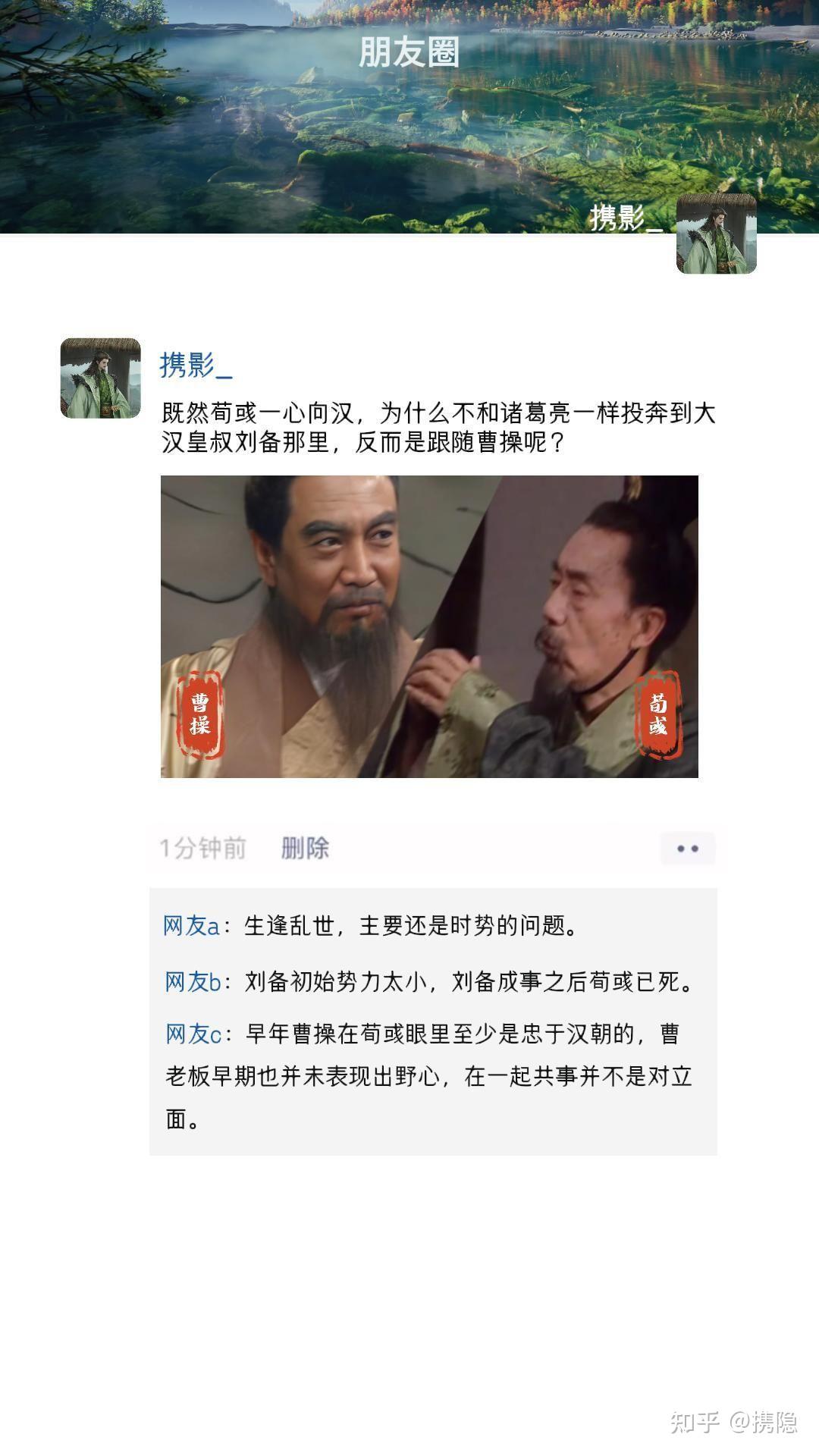Open 携影_ profile from the post name
The width and height of the screenshot is (819, 1456).
coord(196,366)
